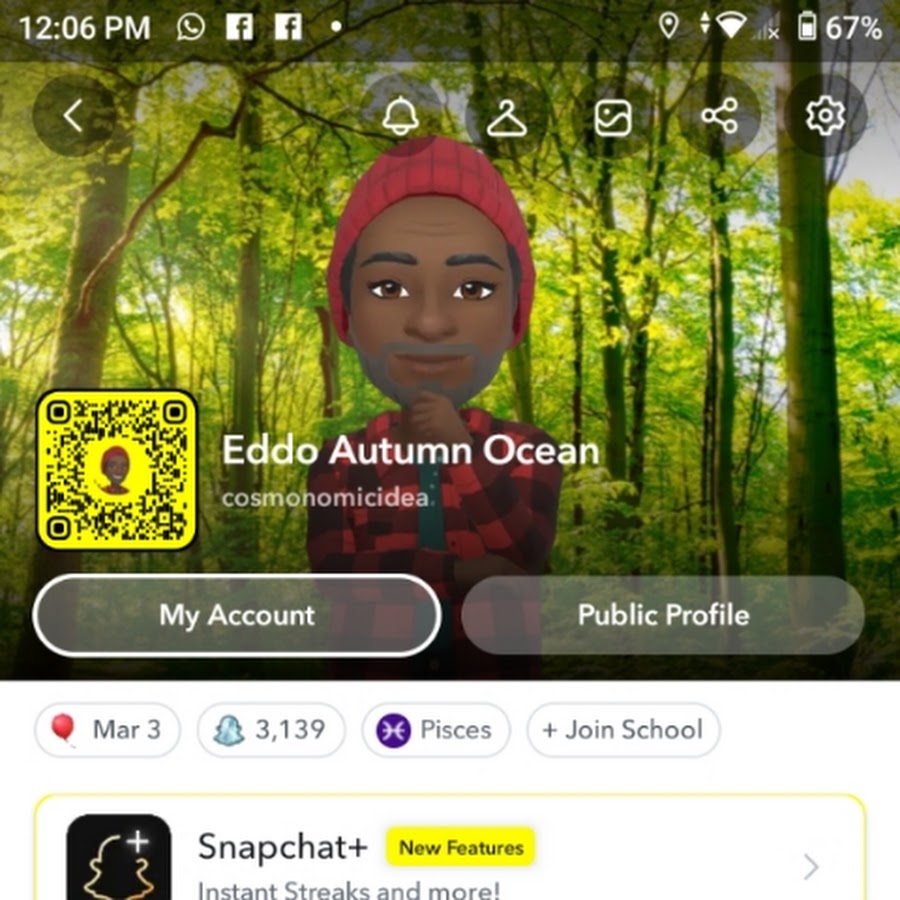The image size is (900, 900).
Task: Open the Snapcode next to the name
Action: tap(117, 469)
